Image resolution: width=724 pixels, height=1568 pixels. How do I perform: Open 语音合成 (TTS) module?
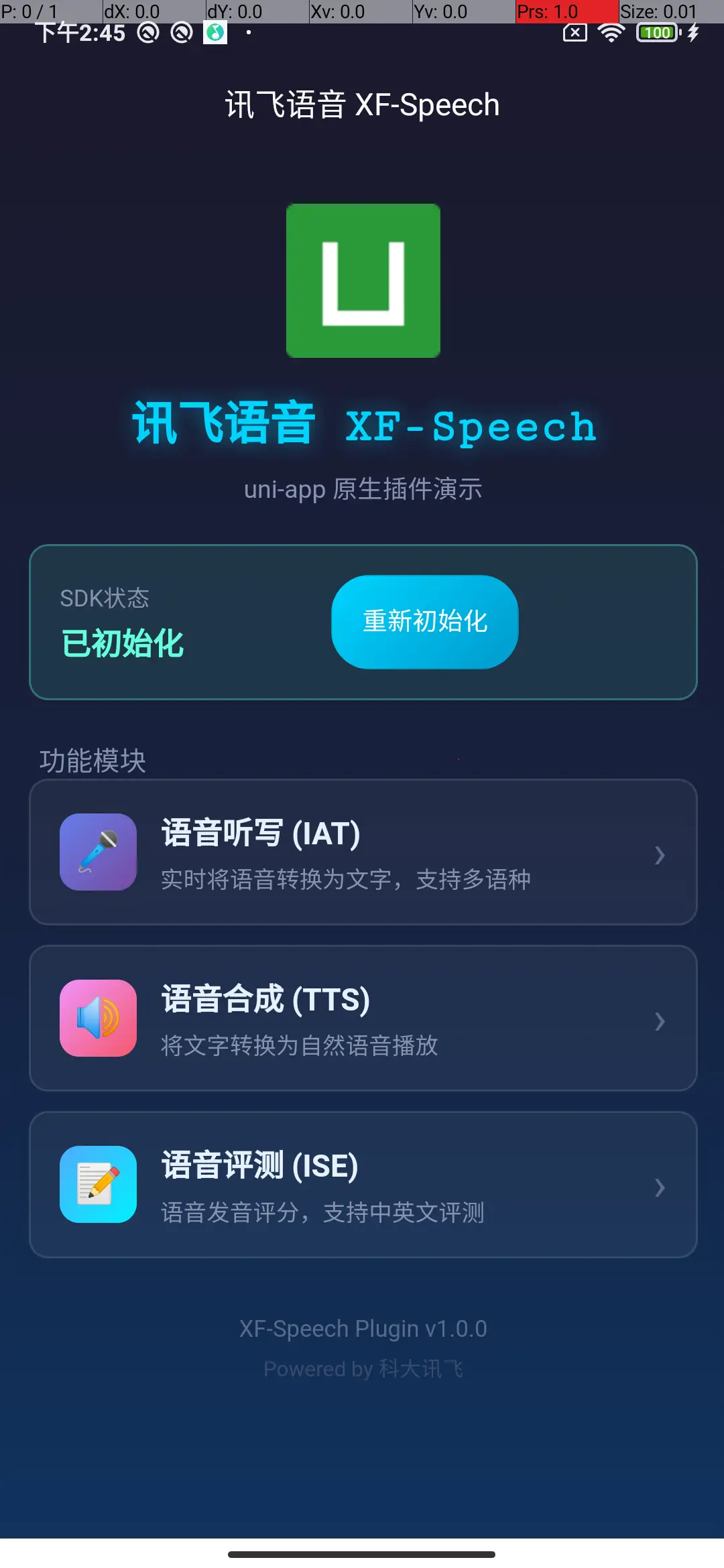pos(363,1019)
